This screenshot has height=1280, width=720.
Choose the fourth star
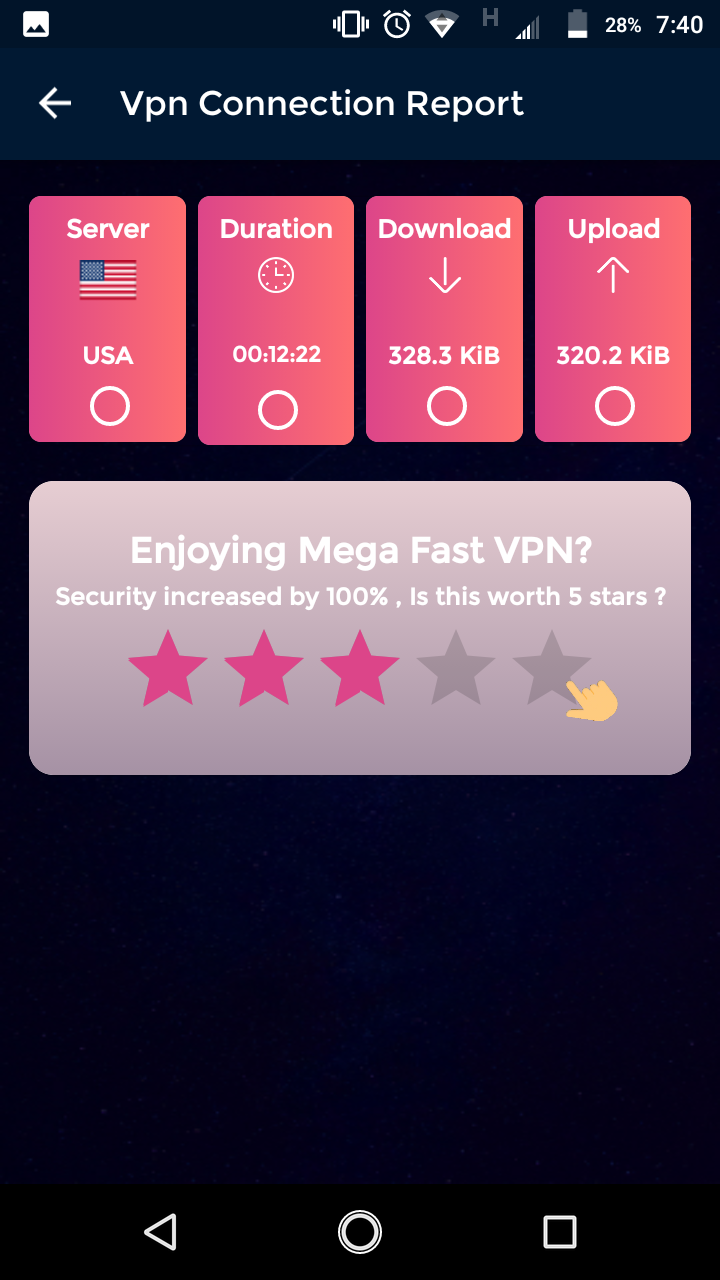(x=456, y=668)
